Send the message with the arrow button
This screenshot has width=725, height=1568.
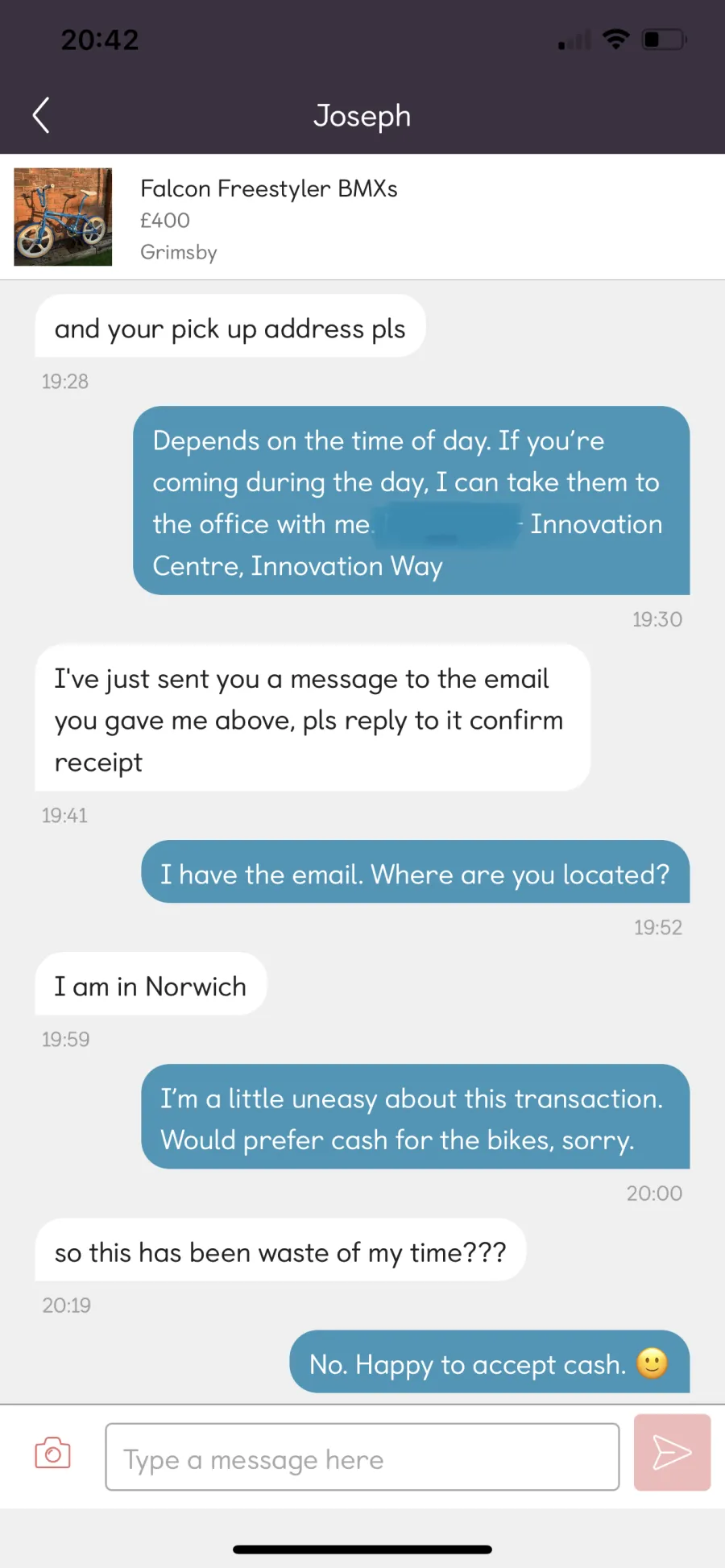672,1453
